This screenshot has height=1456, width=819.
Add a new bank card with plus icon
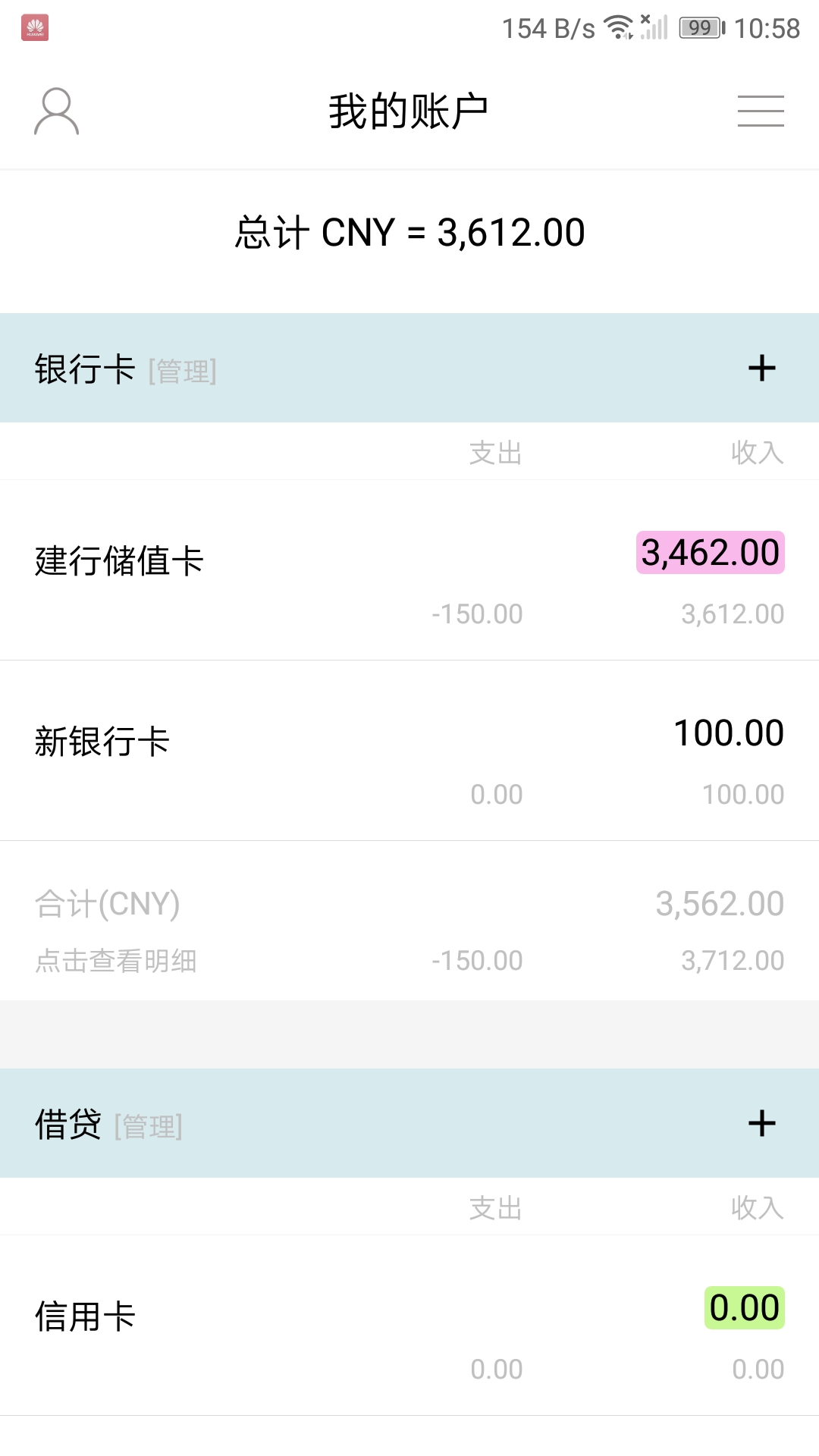761,368
